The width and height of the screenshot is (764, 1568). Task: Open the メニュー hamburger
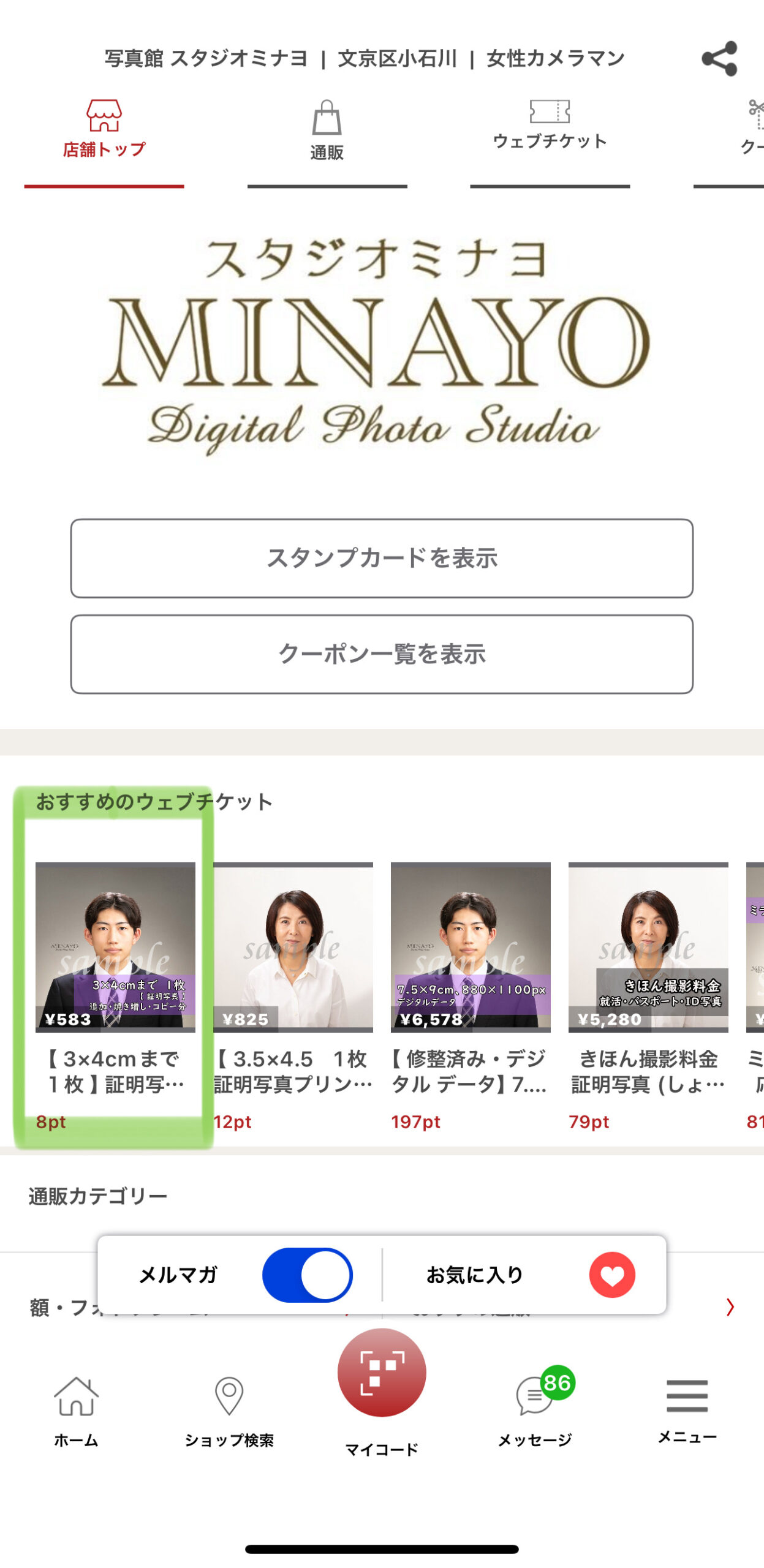(x=687, y=1410)
